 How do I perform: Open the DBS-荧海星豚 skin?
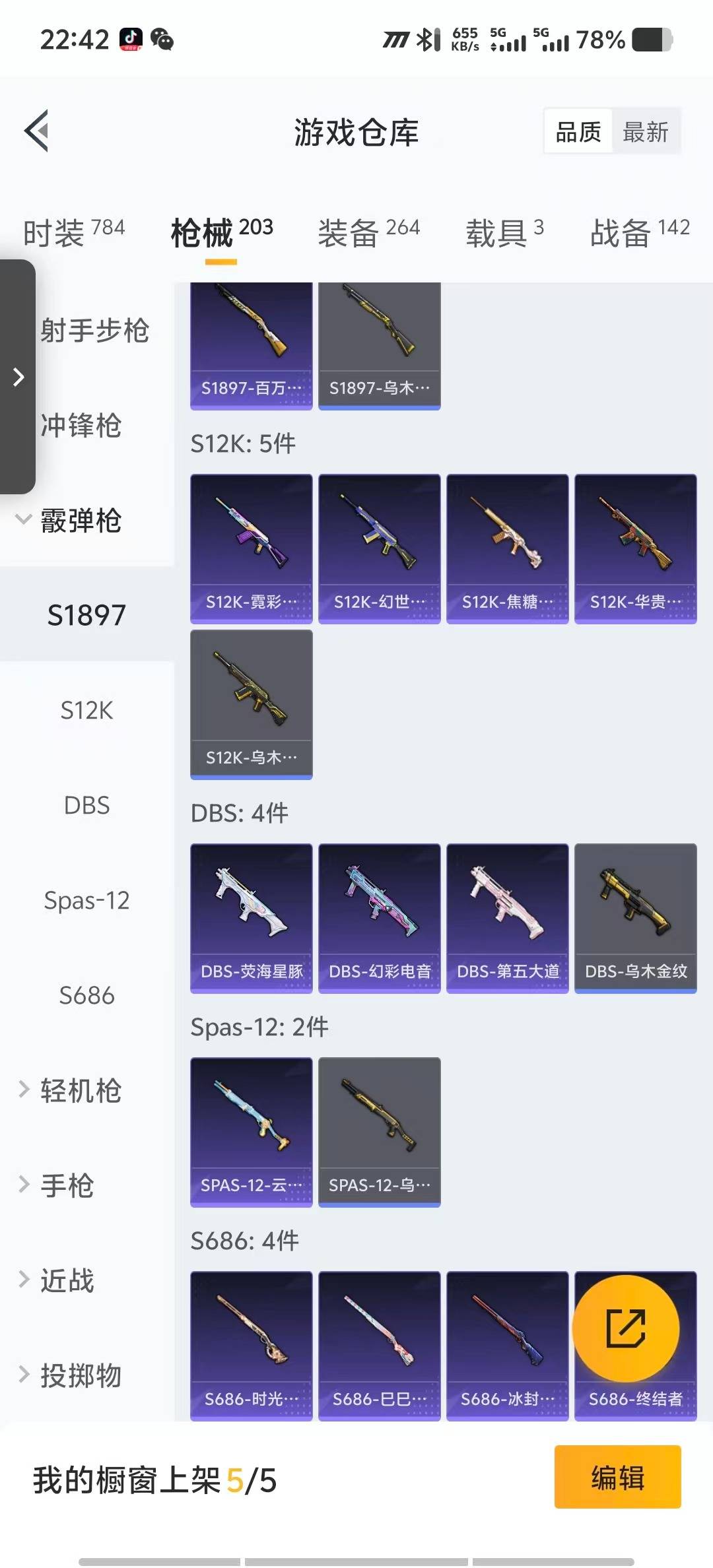(x=251, y=917)
